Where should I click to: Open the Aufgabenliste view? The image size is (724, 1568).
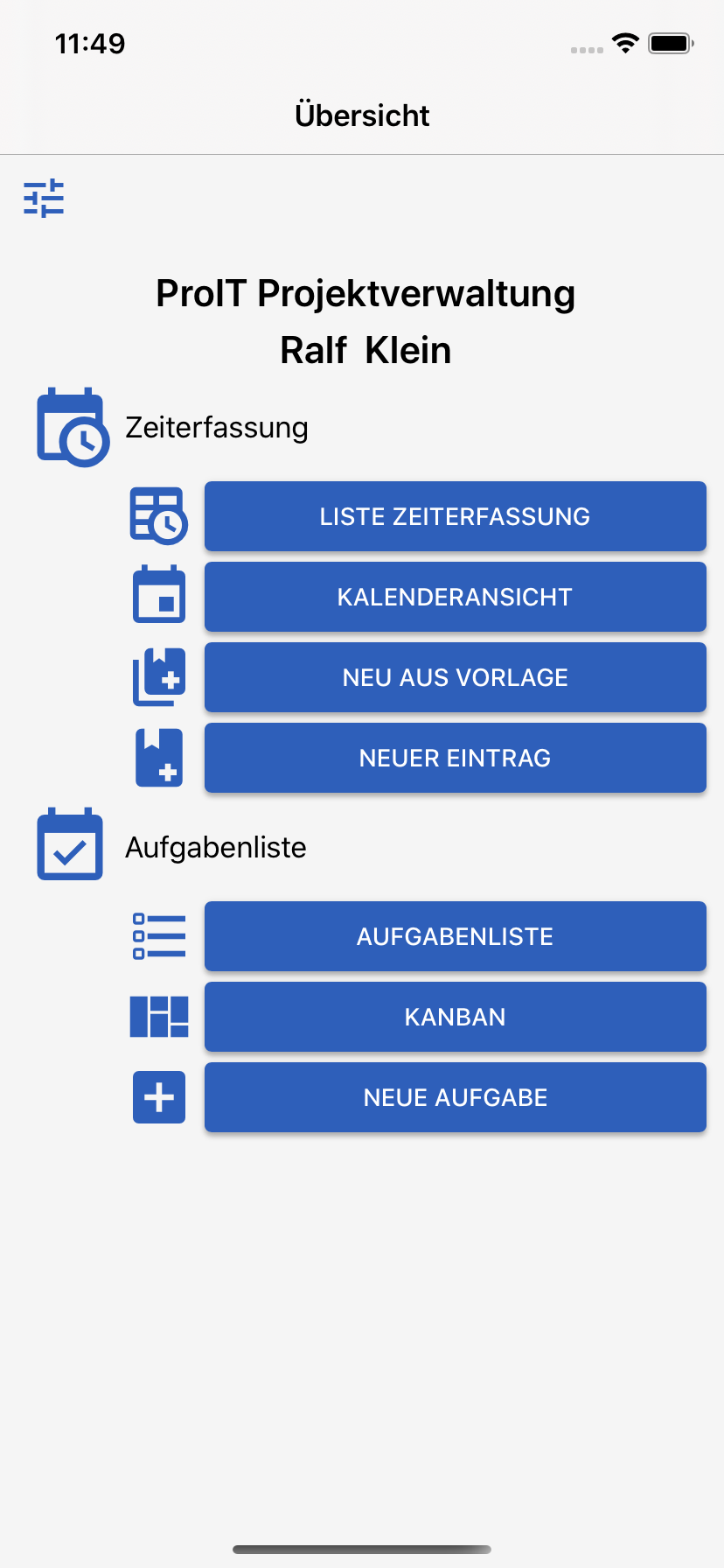pyautogui.click(x=455, y=935)
